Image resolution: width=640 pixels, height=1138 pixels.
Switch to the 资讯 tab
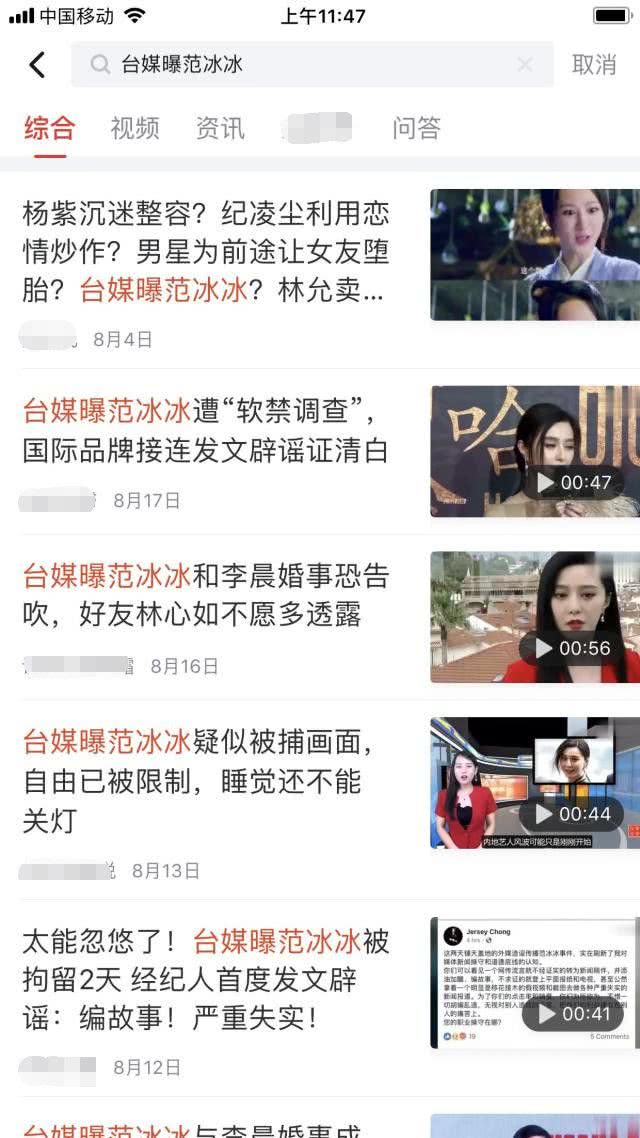tap(220, 128)
